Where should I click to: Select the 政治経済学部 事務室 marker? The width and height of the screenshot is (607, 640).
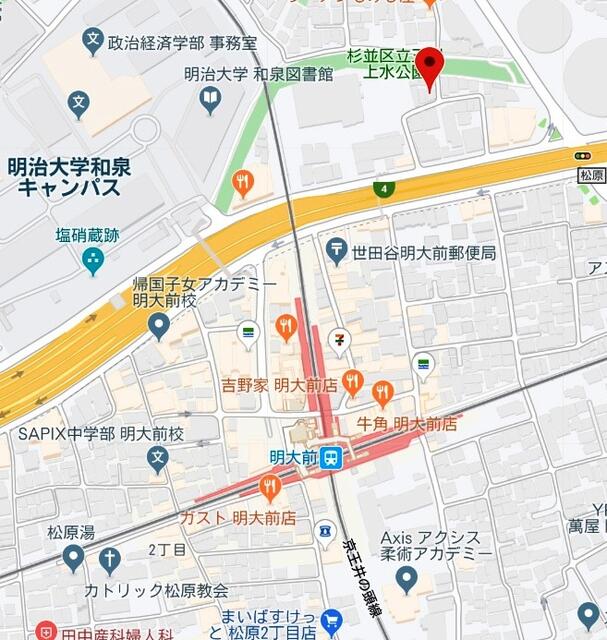click(x=93, y=42)
